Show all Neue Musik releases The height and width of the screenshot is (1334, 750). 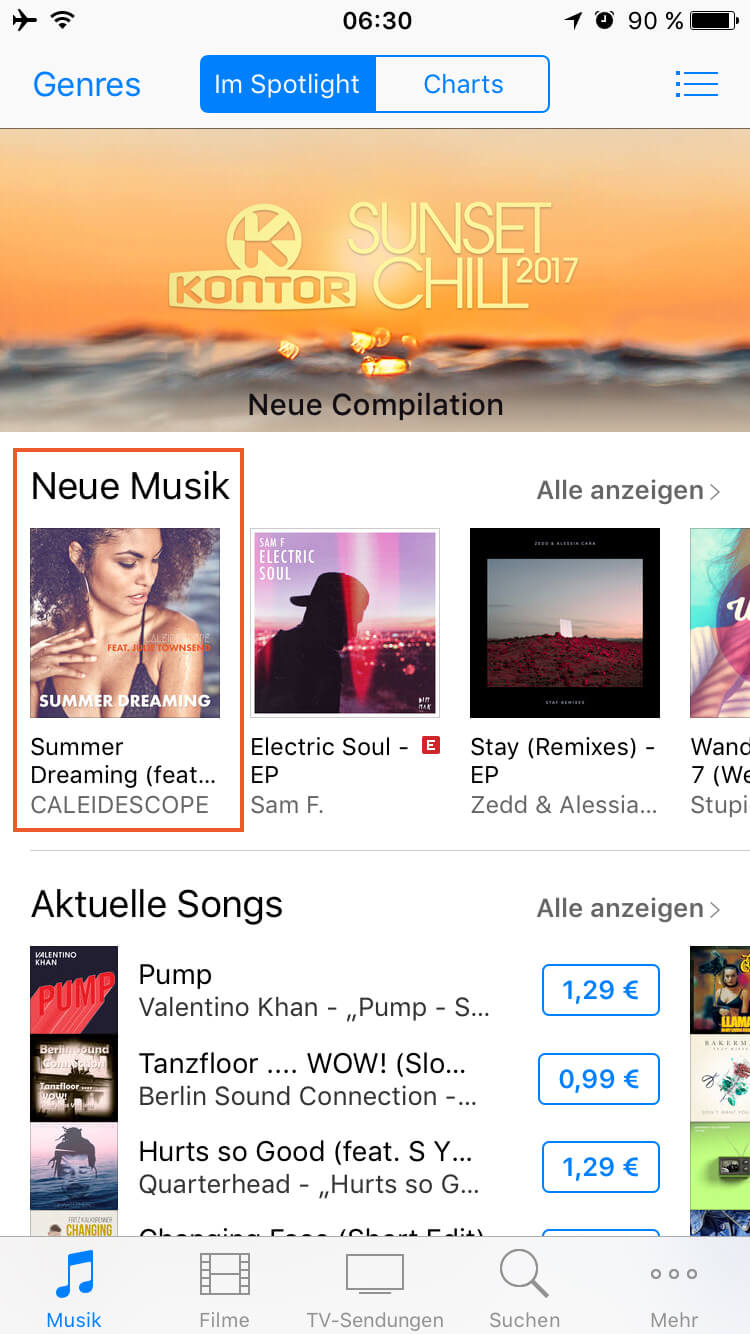click(628, 490)
